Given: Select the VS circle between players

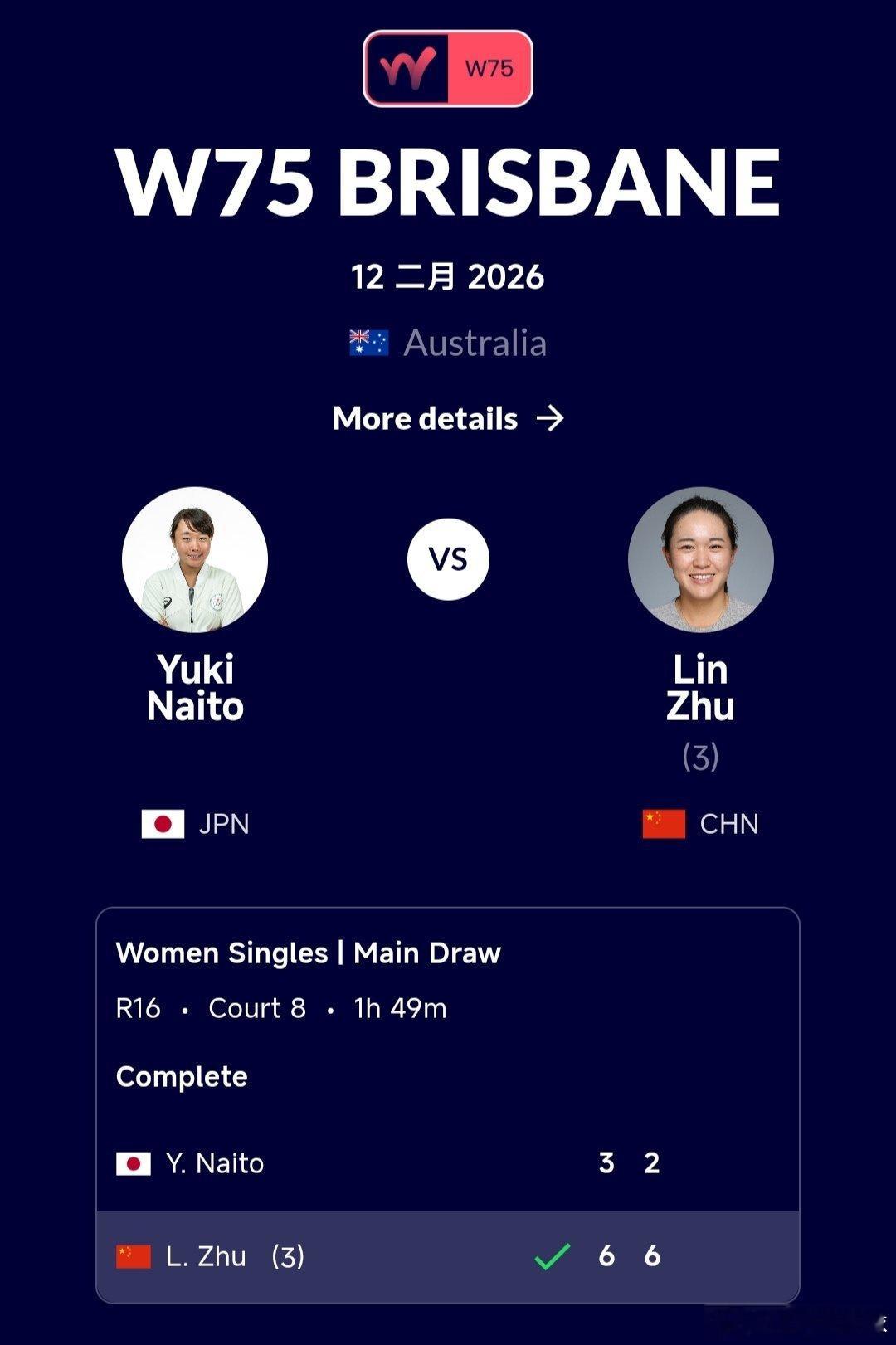Looking at the screenshot, I should [x=446, y=559].
